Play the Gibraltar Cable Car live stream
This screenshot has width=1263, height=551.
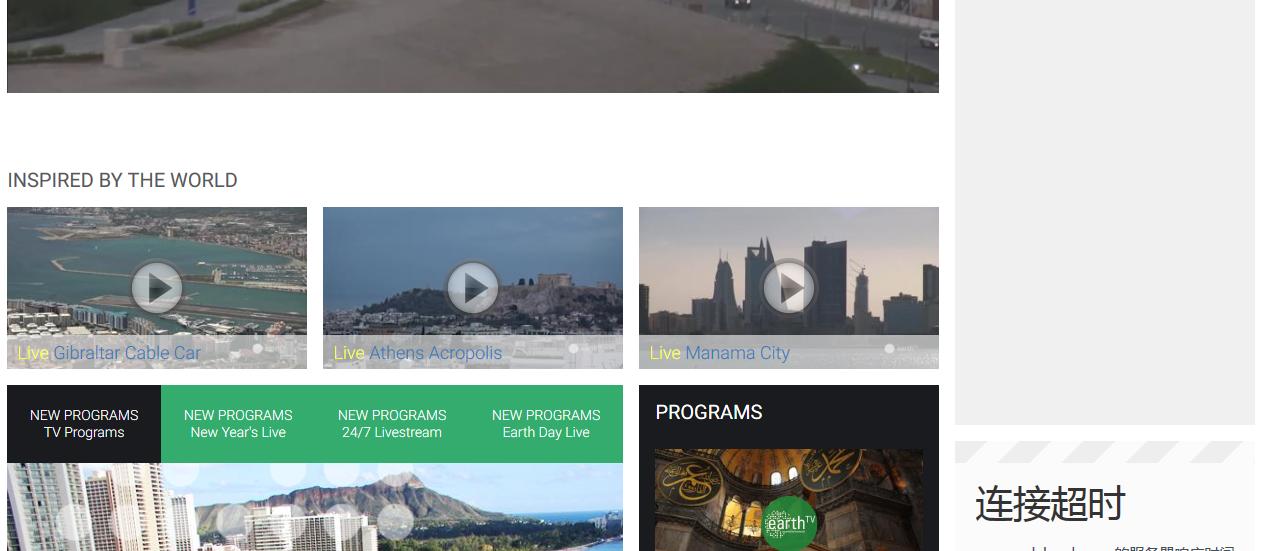[157, 288]
